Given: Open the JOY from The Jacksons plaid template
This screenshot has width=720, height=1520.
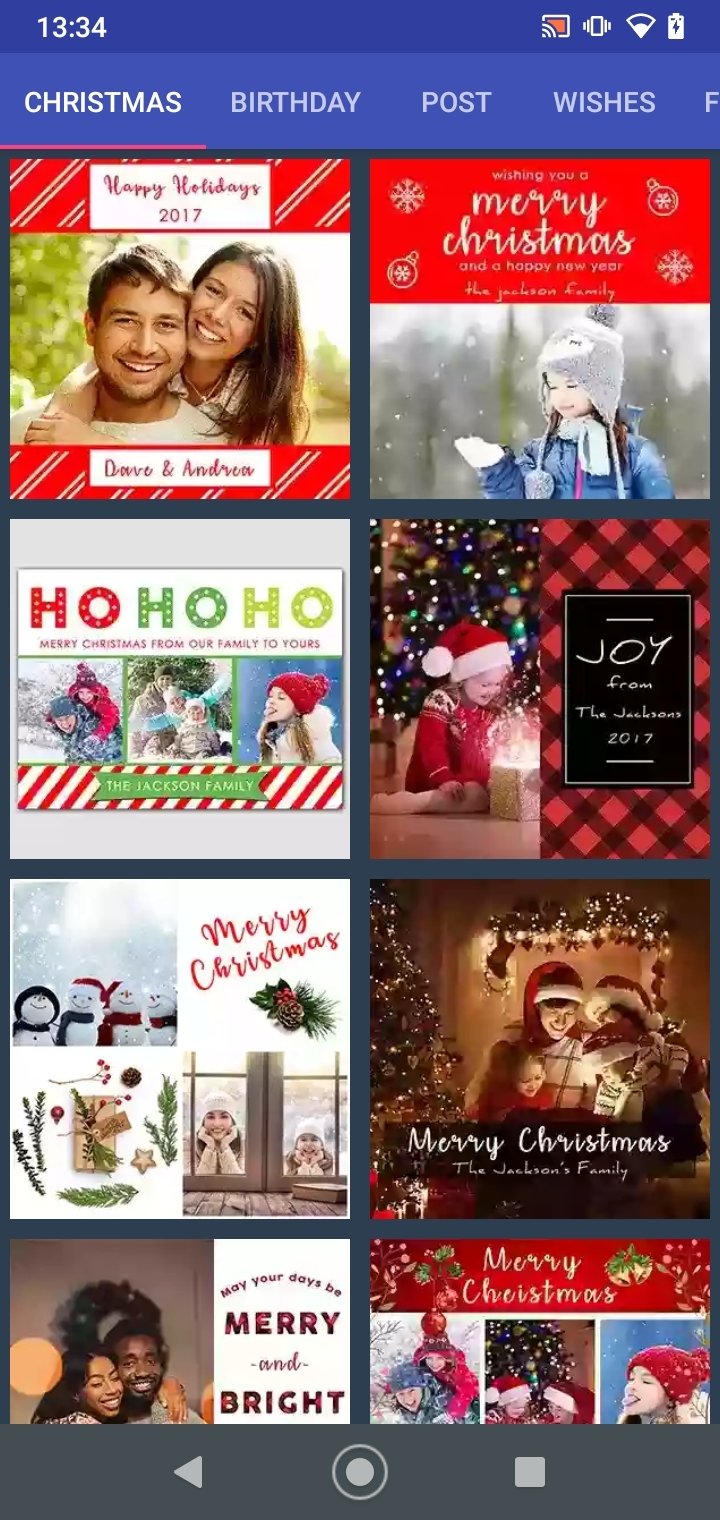Looking at the screenshot, I should (x=540, y=688).
